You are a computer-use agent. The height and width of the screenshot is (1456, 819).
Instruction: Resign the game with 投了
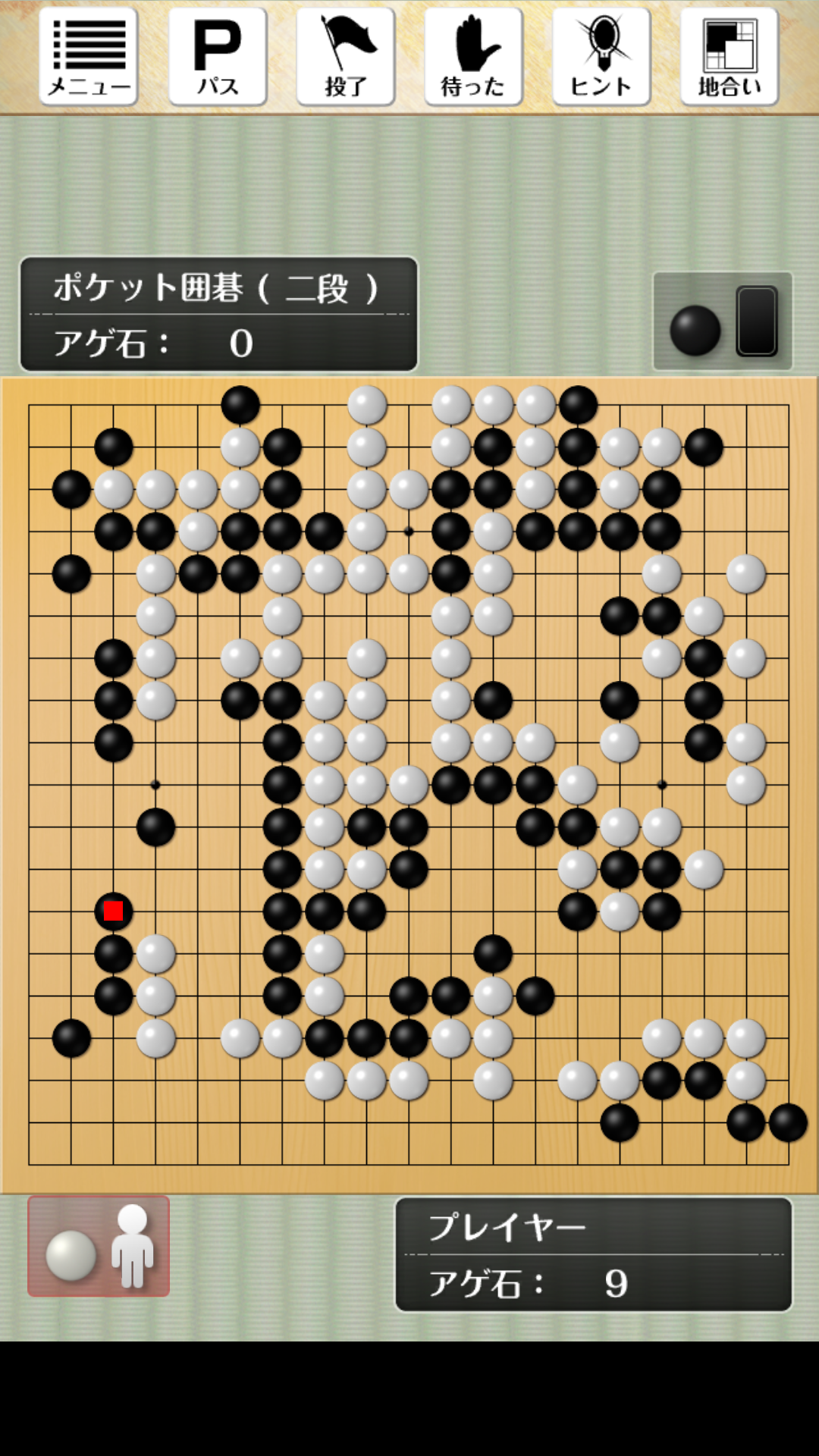click(346, 57)
